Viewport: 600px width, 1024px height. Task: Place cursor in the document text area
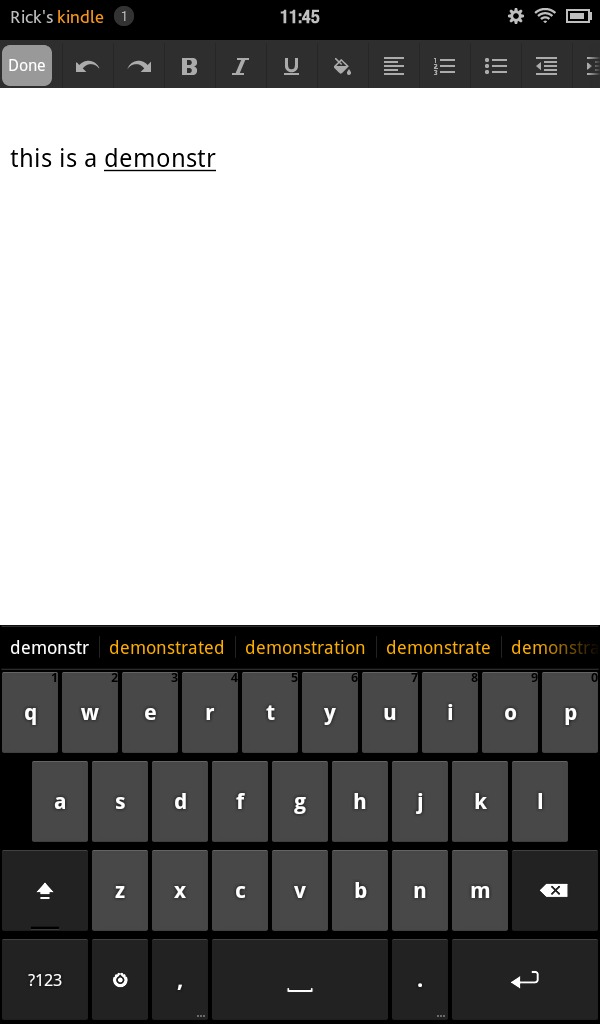pyautogui.click(x=300, y=356)
